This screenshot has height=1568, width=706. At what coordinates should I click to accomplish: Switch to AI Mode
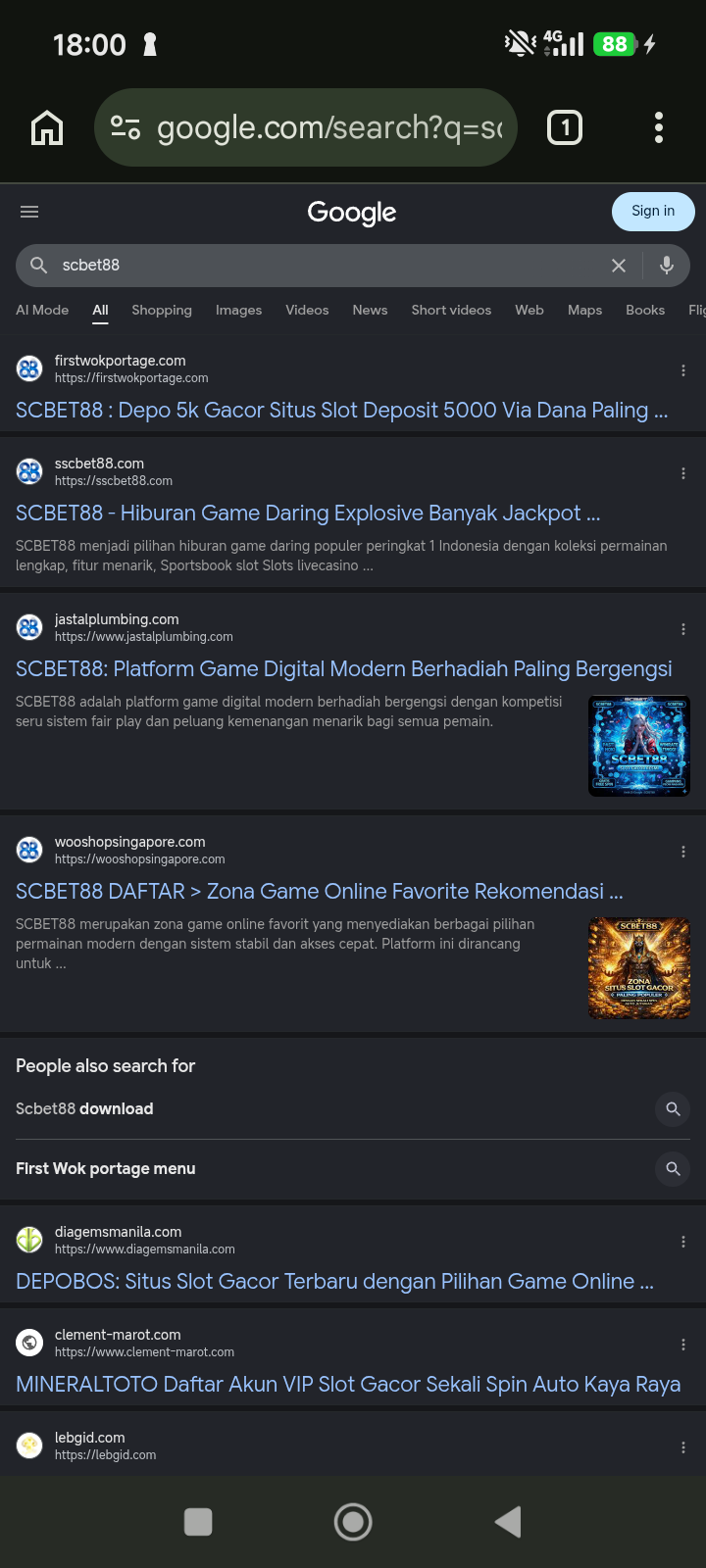coord(42,310)
